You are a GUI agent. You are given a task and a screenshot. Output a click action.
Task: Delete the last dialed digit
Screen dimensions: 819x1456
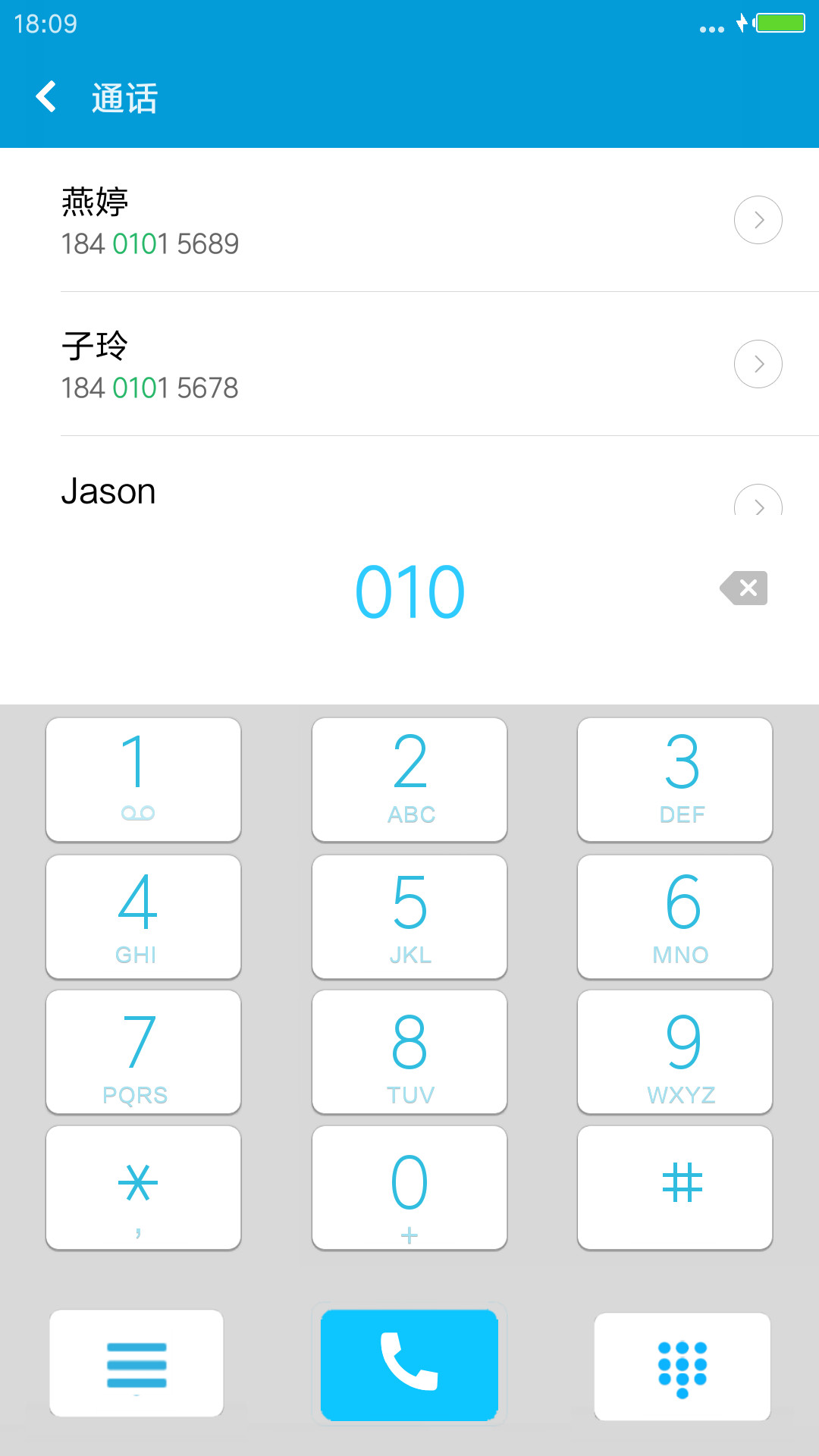pyautogui.click(x=744, y=588)
